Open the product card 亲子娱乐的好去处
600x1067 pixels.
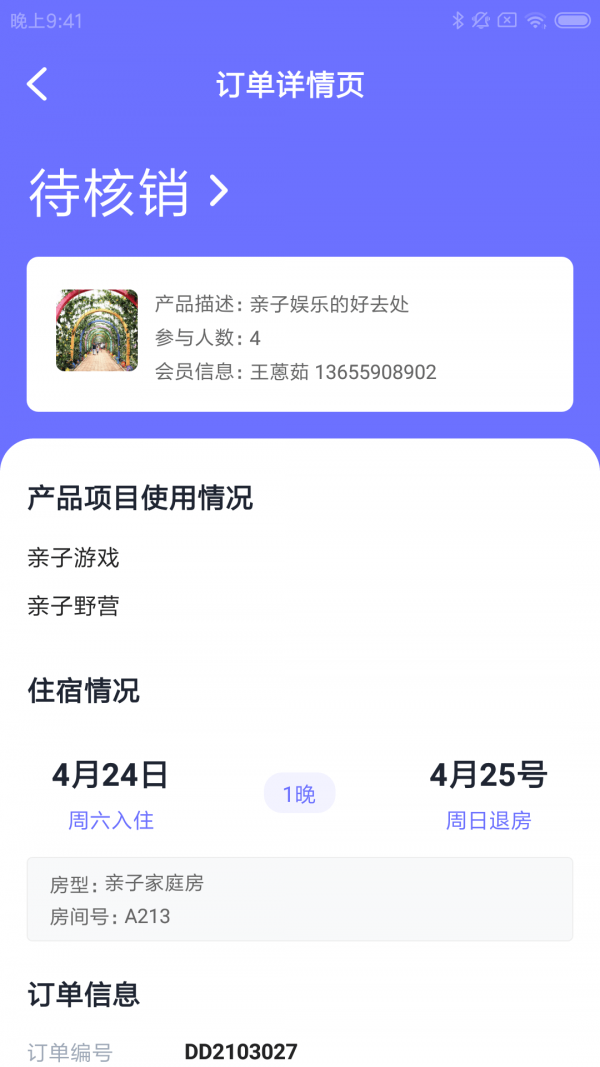pyautogui.click(x=300, y=334)
